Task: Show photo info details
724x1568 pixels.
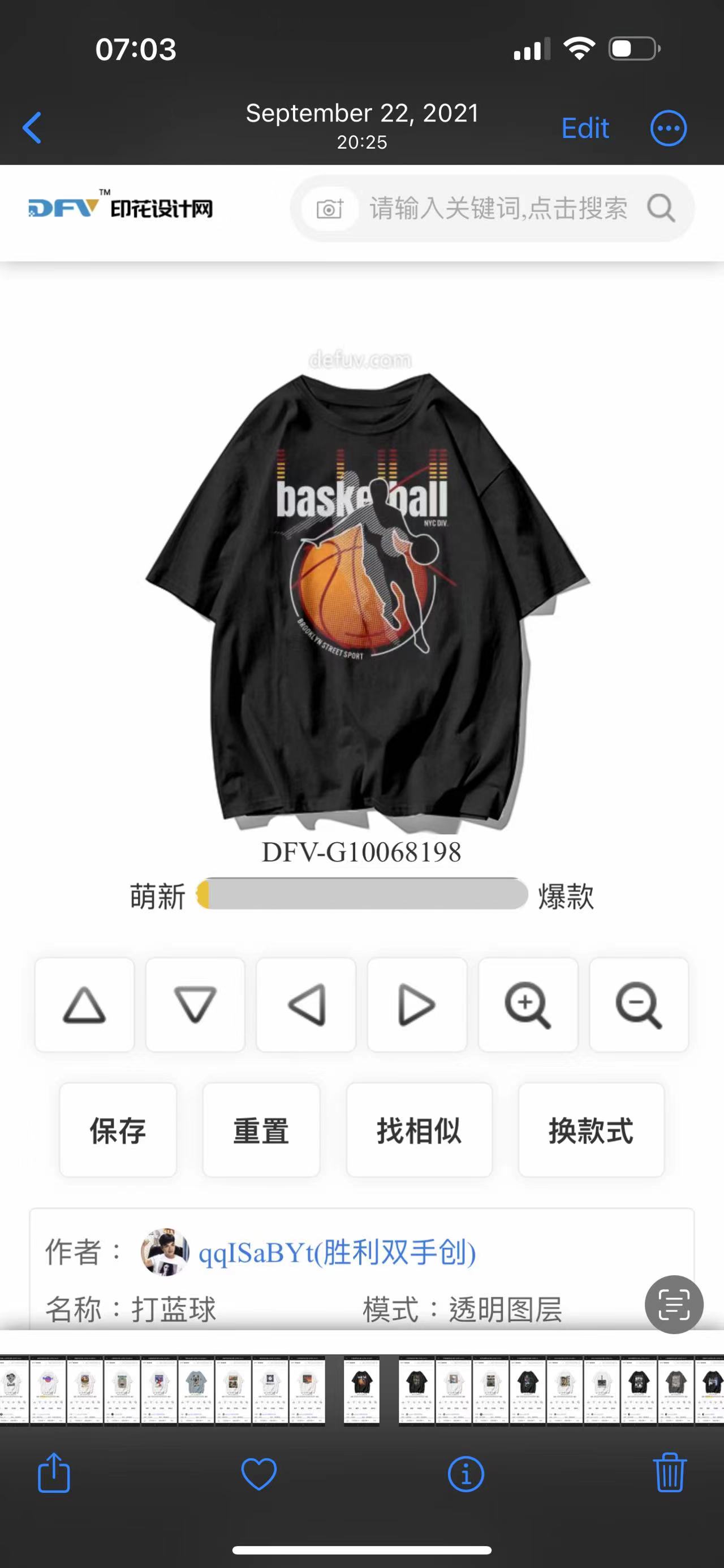Action: coord(466,1474)
